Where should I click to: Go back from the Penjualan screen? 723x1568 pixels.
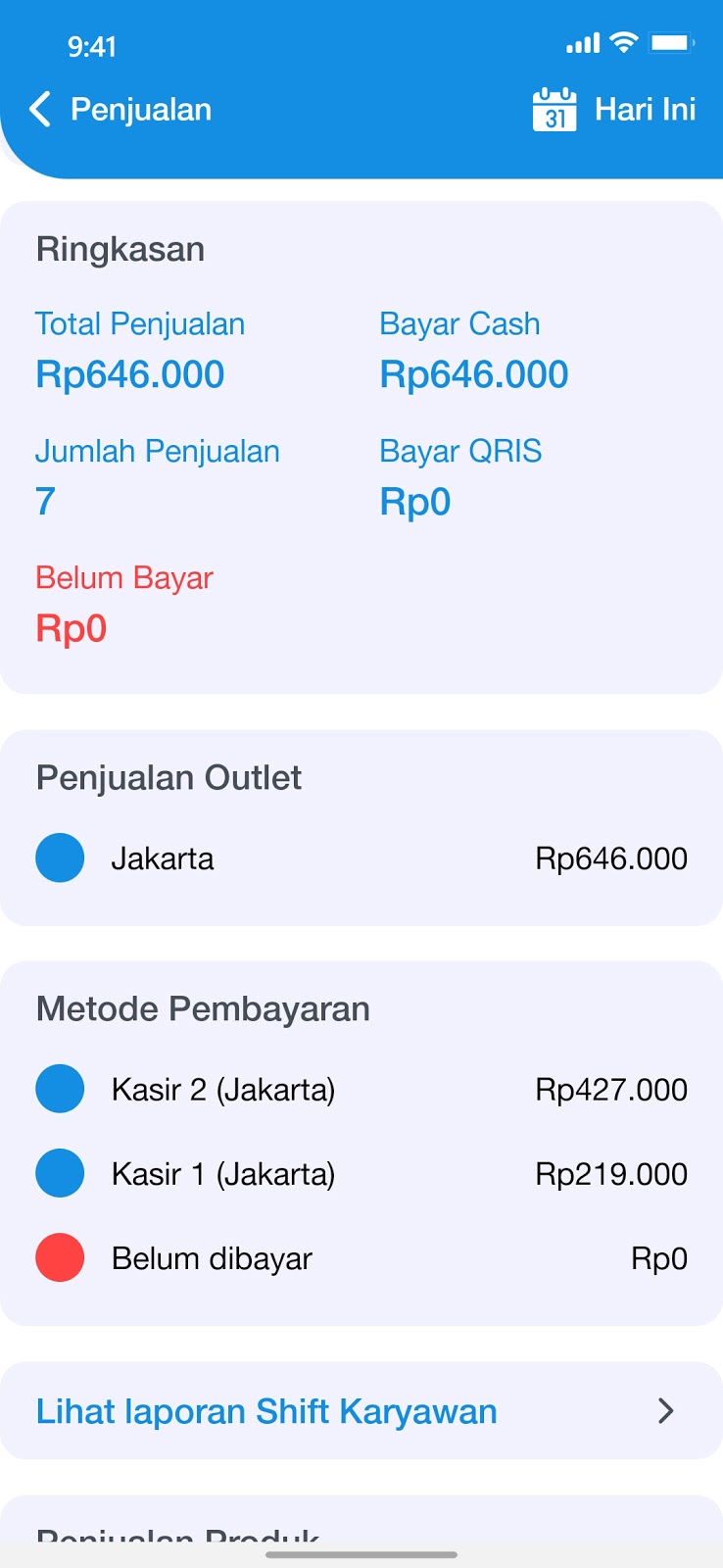pos(41,110)
